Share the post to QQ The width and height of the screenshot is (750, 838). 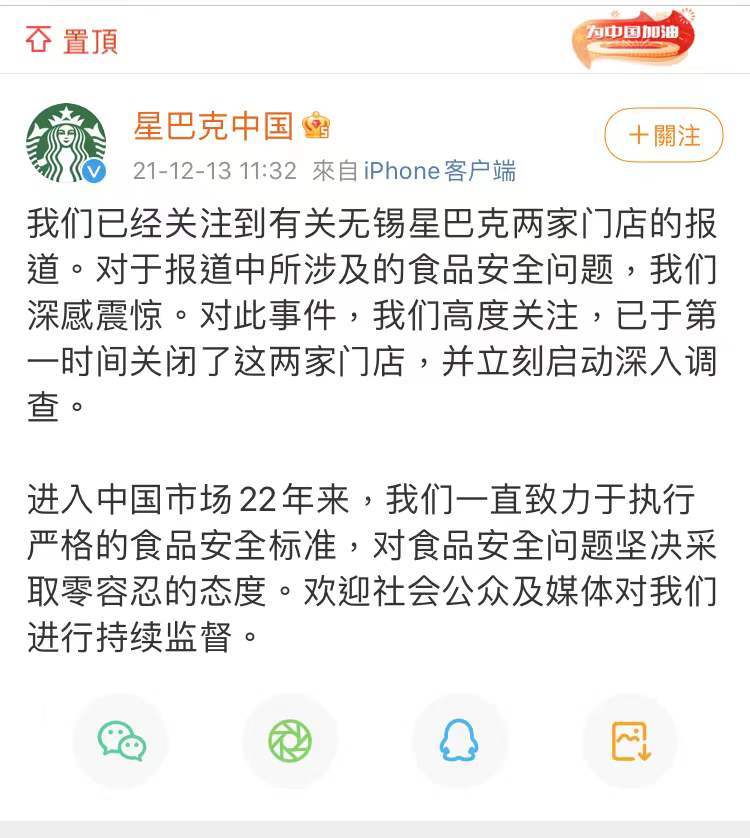click(x=459, y=741)
